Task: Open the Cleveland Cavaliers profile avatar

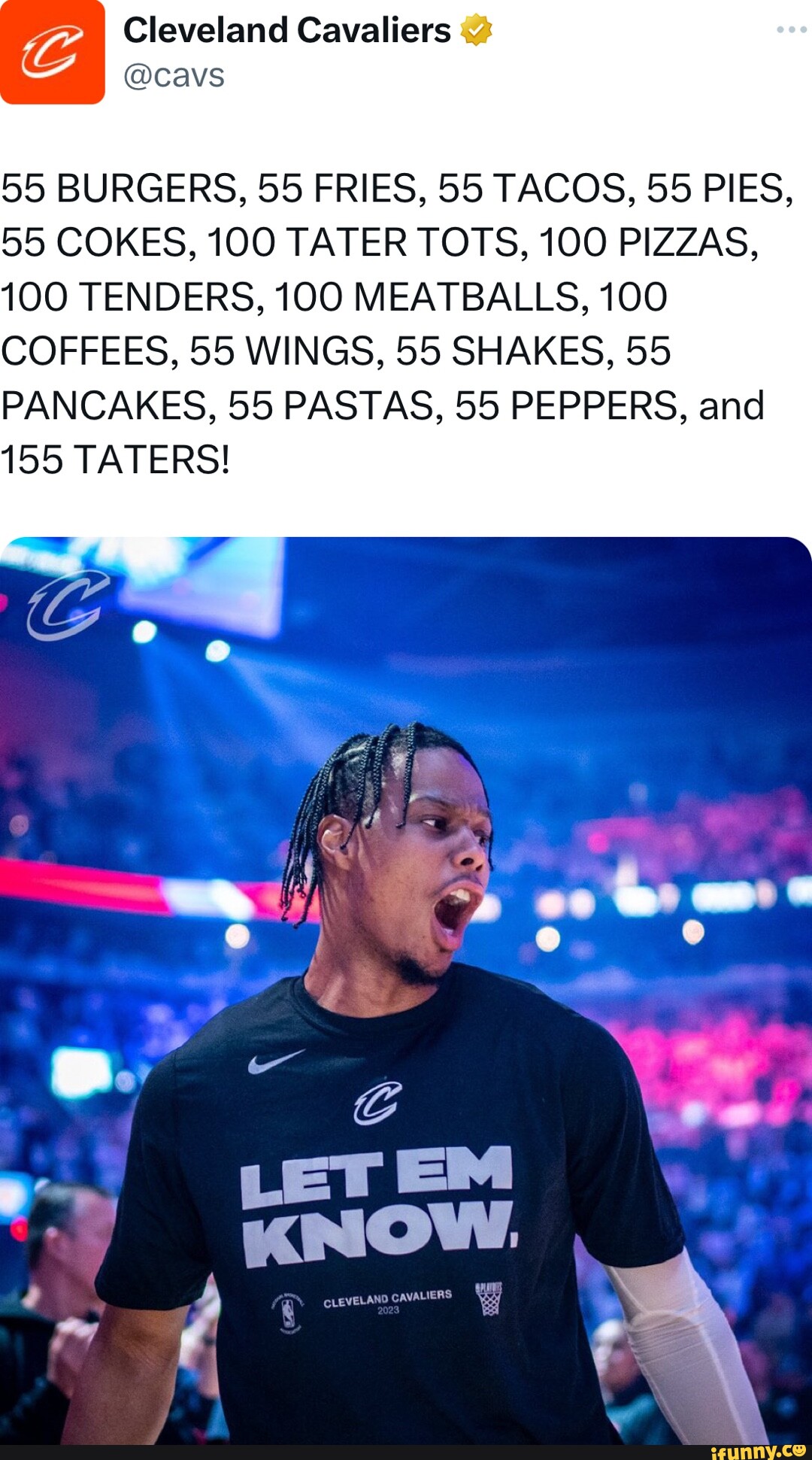Action: tap(51, 51)
